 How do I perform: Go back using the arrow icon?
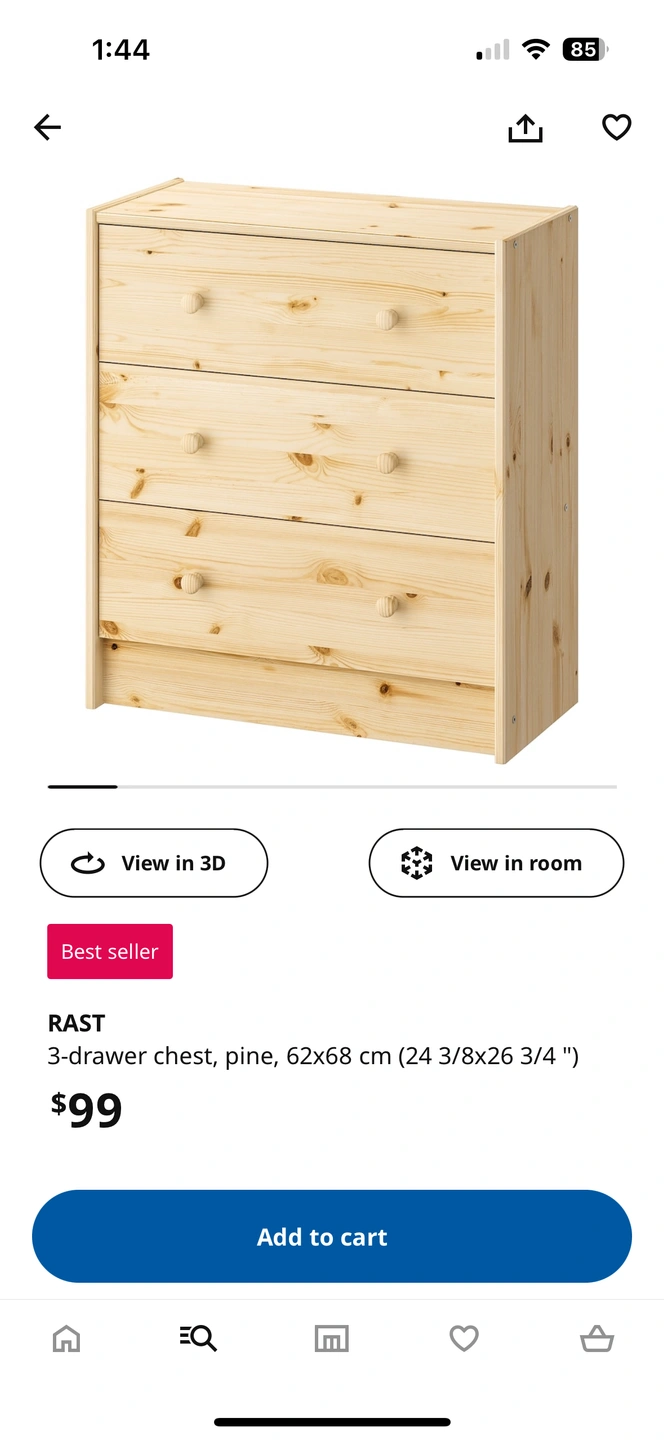point(47,127)
